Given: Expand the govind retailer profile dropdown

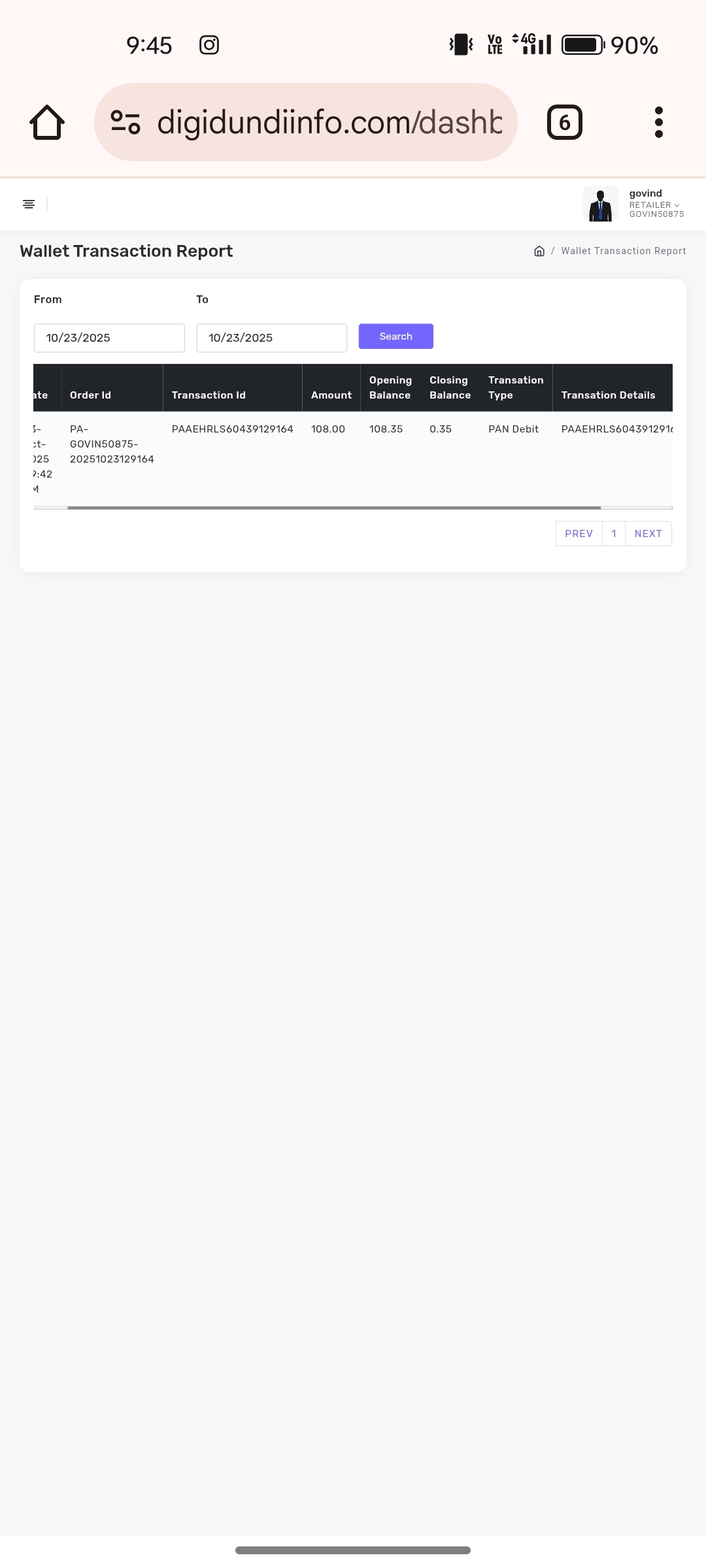Looking at the screenshot, I should (654, 204).
